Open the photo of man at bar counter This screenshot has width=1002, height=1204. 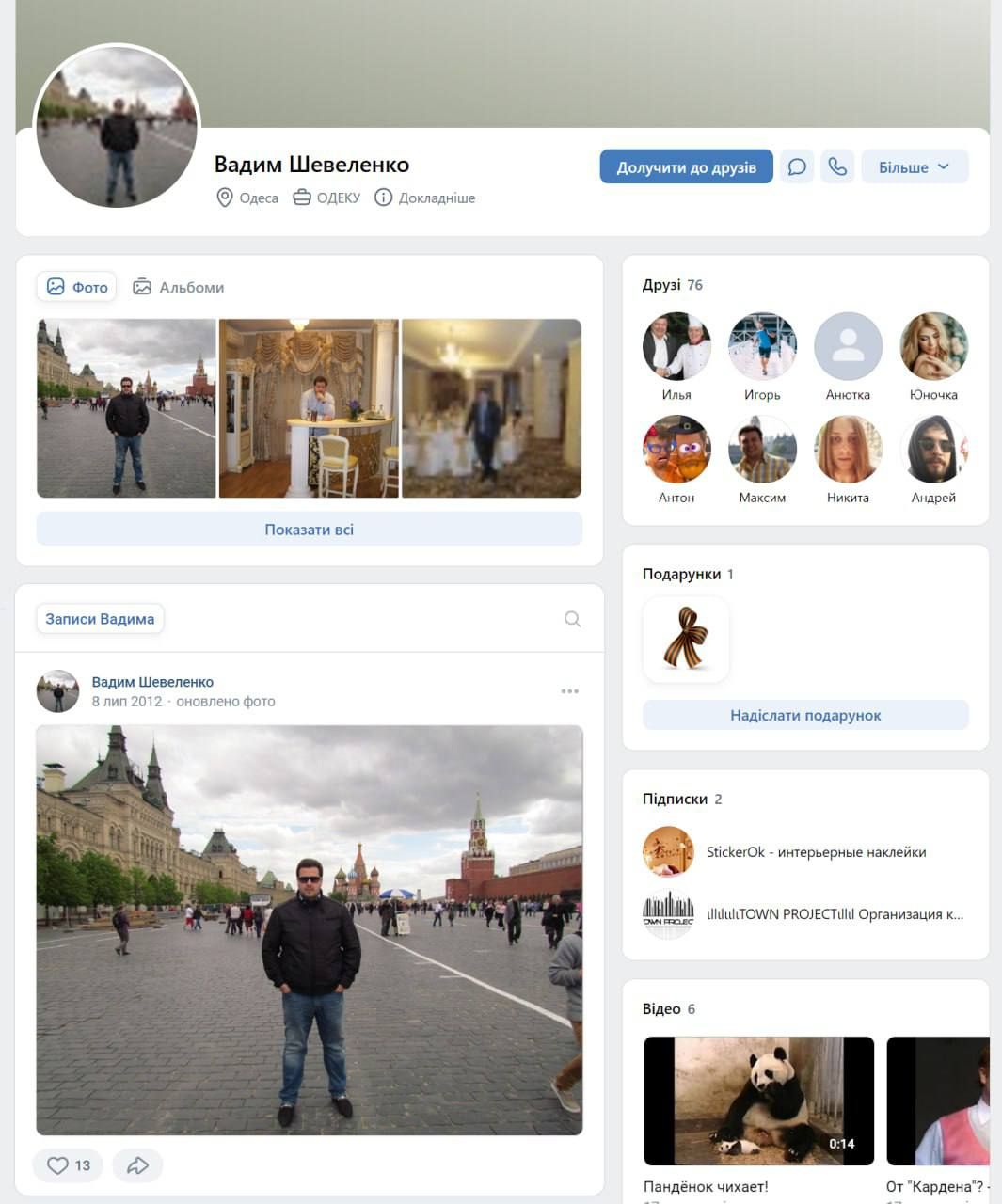(309, 408)
